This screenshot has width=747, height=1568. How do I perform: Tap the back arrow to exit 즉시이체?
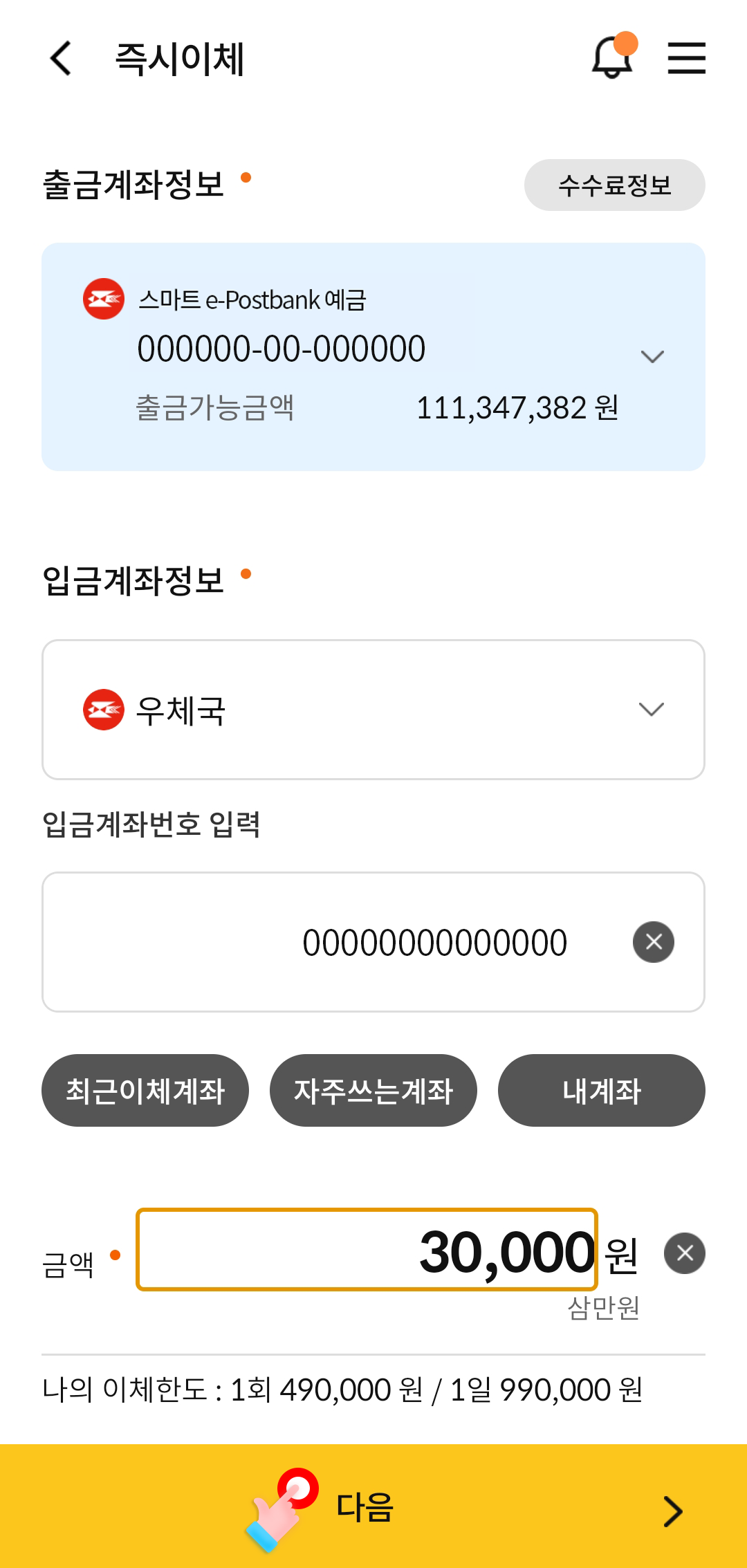click(61, 59)
